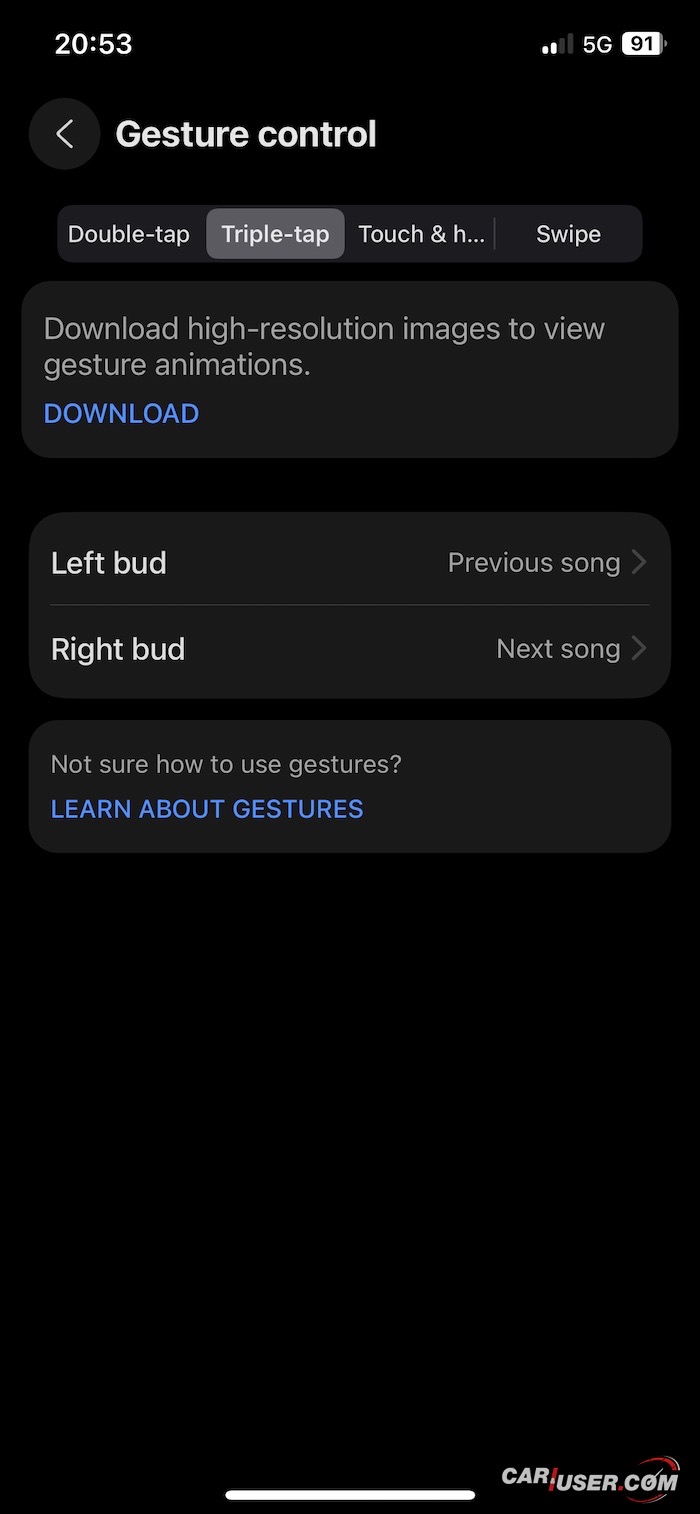Download the high-resolution gesture images
The height and width of the screenshot is (1514, 700).
(x=121, y=414)
